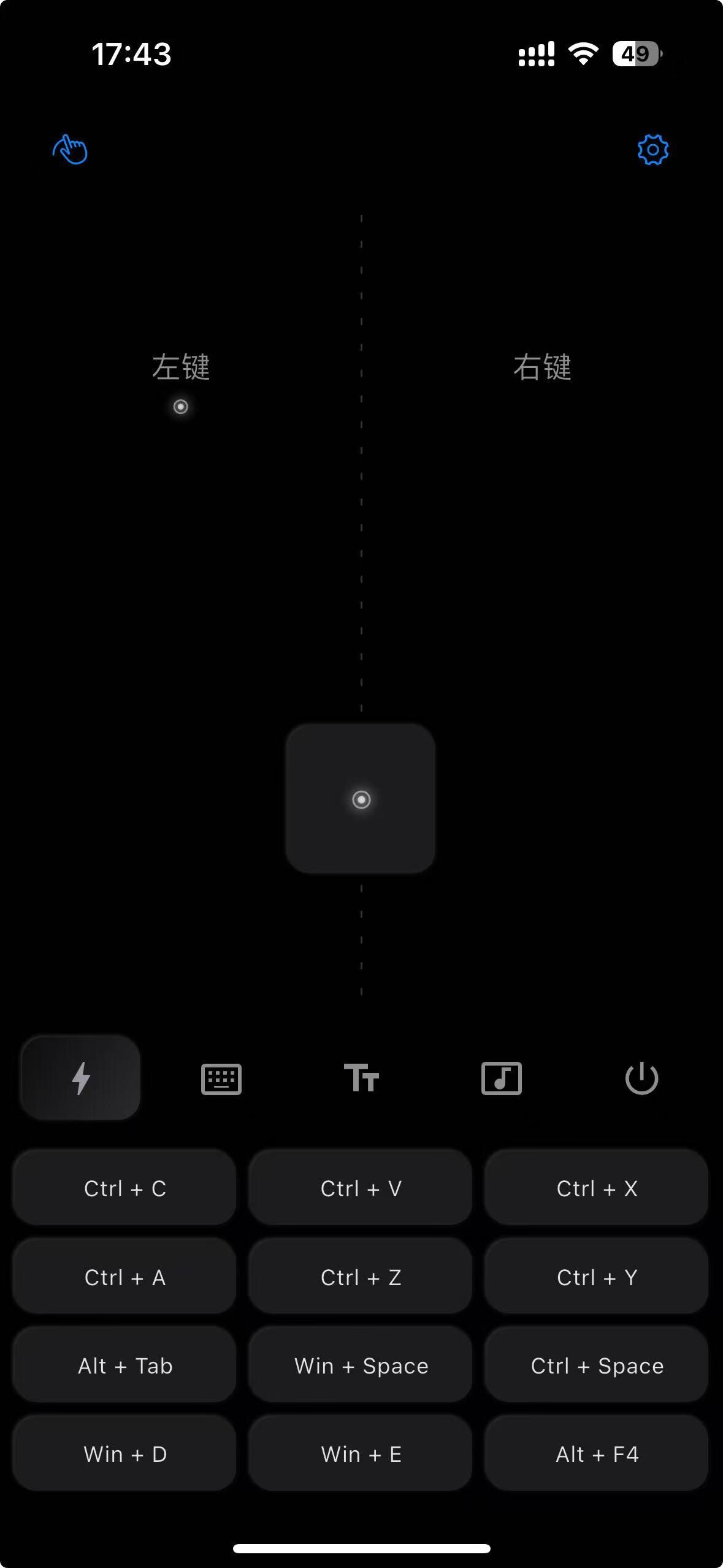Image resolution: width=723 pixels, height=1568 pixels.
Task: Tap the Win + Space shortcut
Action: (361, 1366)
